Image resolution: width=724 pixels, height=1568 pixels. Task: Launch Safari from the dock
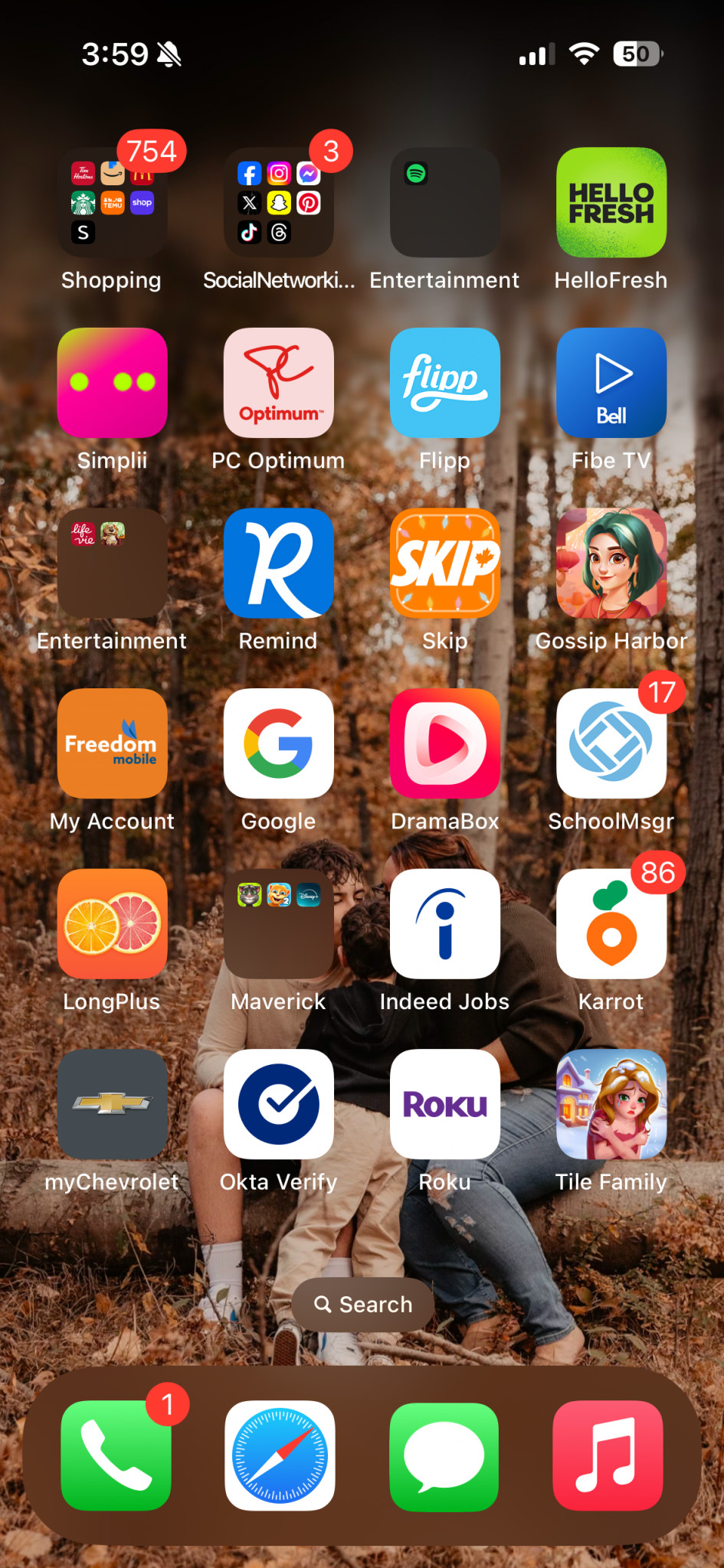point(280,1455)
